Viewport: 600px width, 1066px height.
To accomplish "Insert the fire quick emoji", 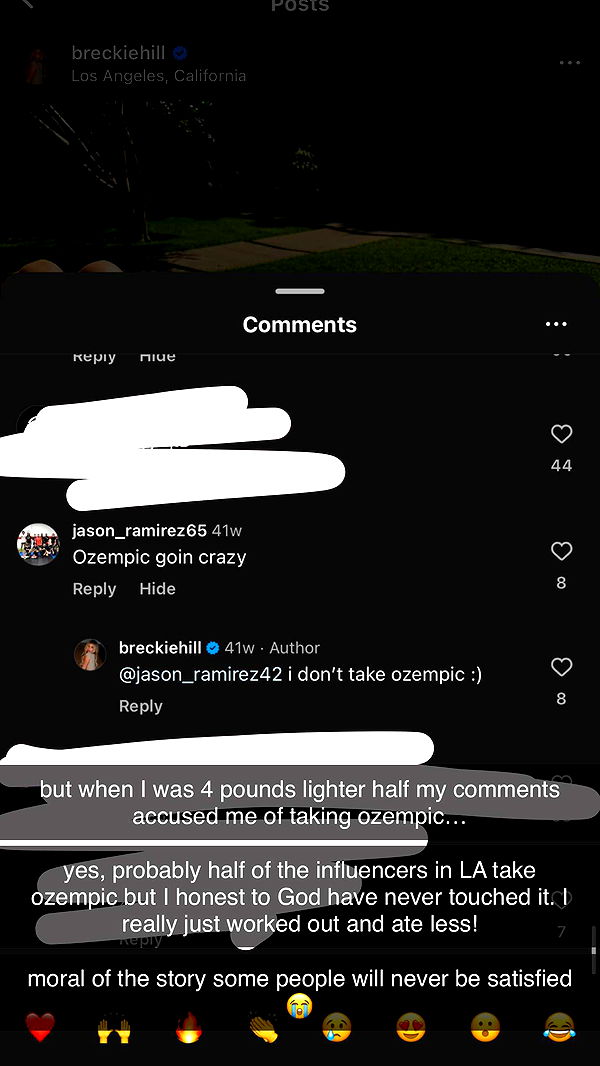I will tap(189, 1028).
